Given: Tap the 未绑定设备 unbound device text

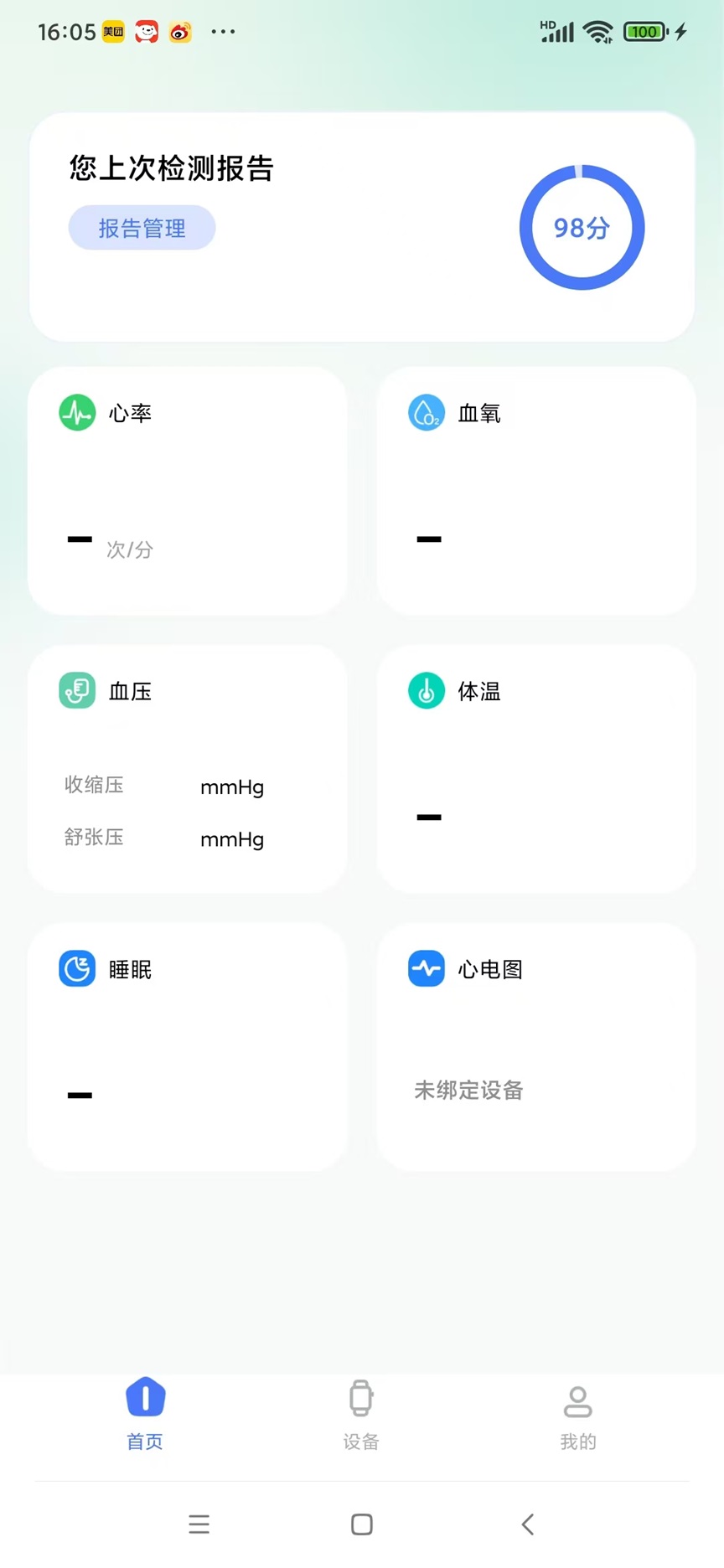Looking at the screenshot, I should 468,1091.
